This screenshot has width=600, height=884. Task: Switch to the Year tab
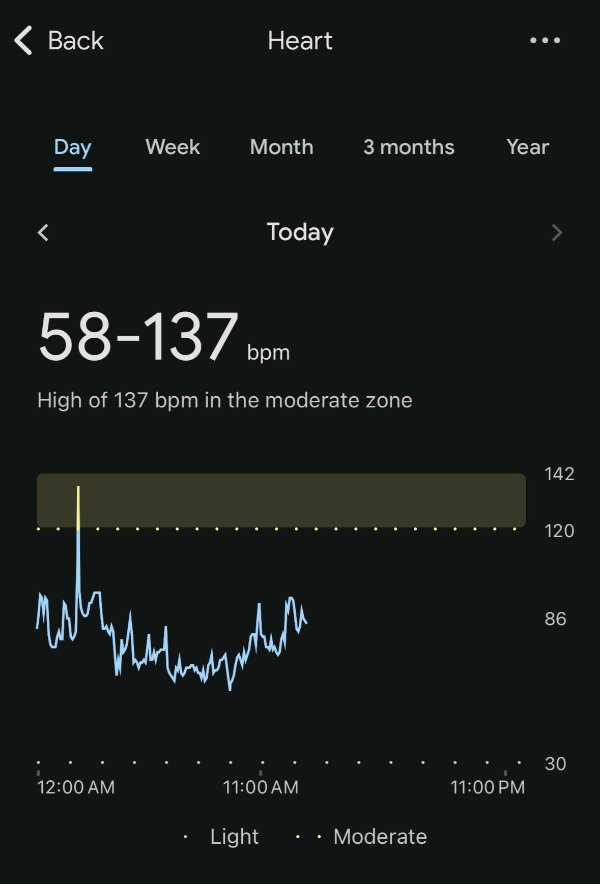click(527, 147)
